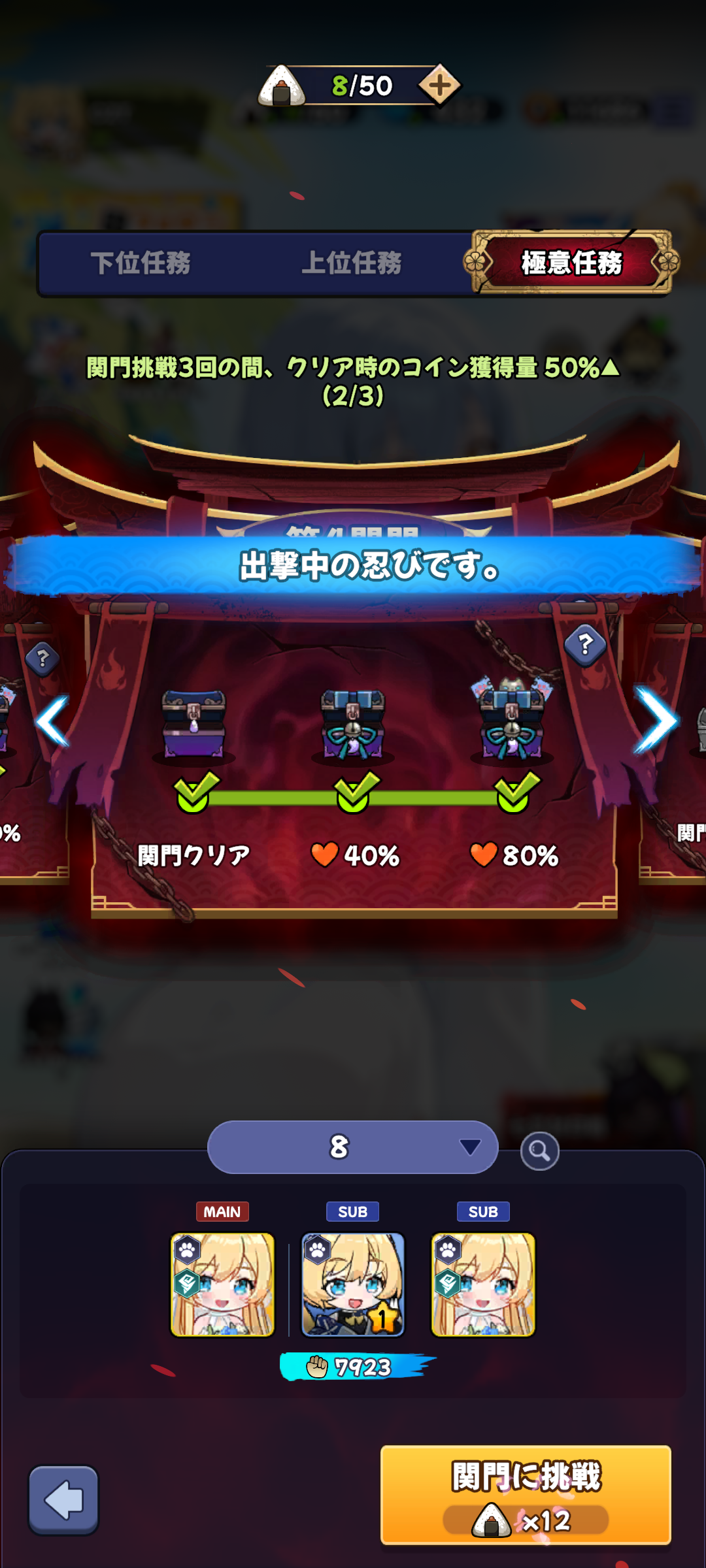706x1568 pixels.
Task: Select the 極意任務 tab
Action: 572,263
